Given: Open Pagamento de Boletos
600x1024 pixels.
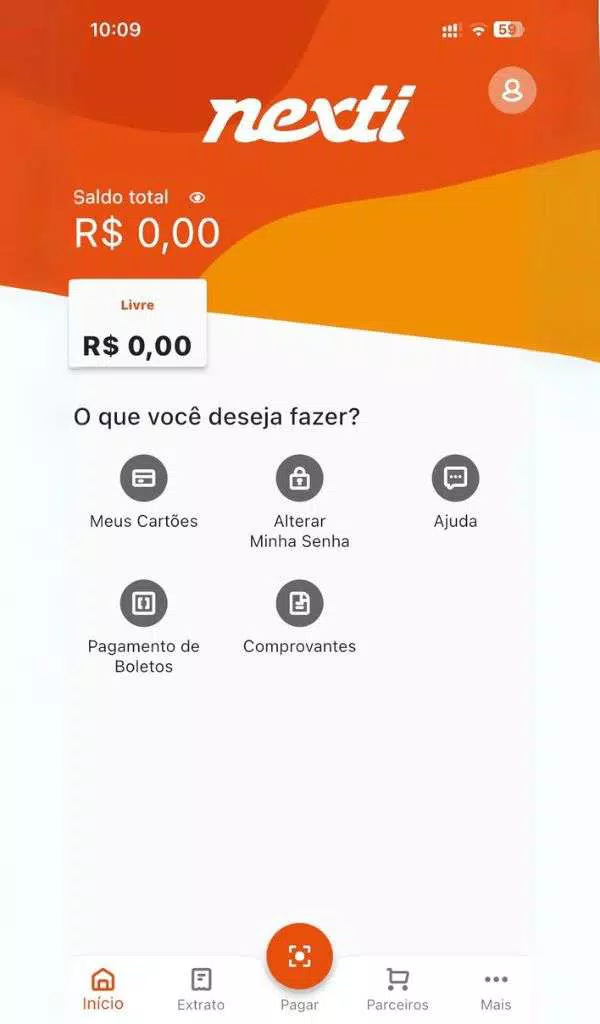Looking at the screenshot, I should (x=144, y=628).
